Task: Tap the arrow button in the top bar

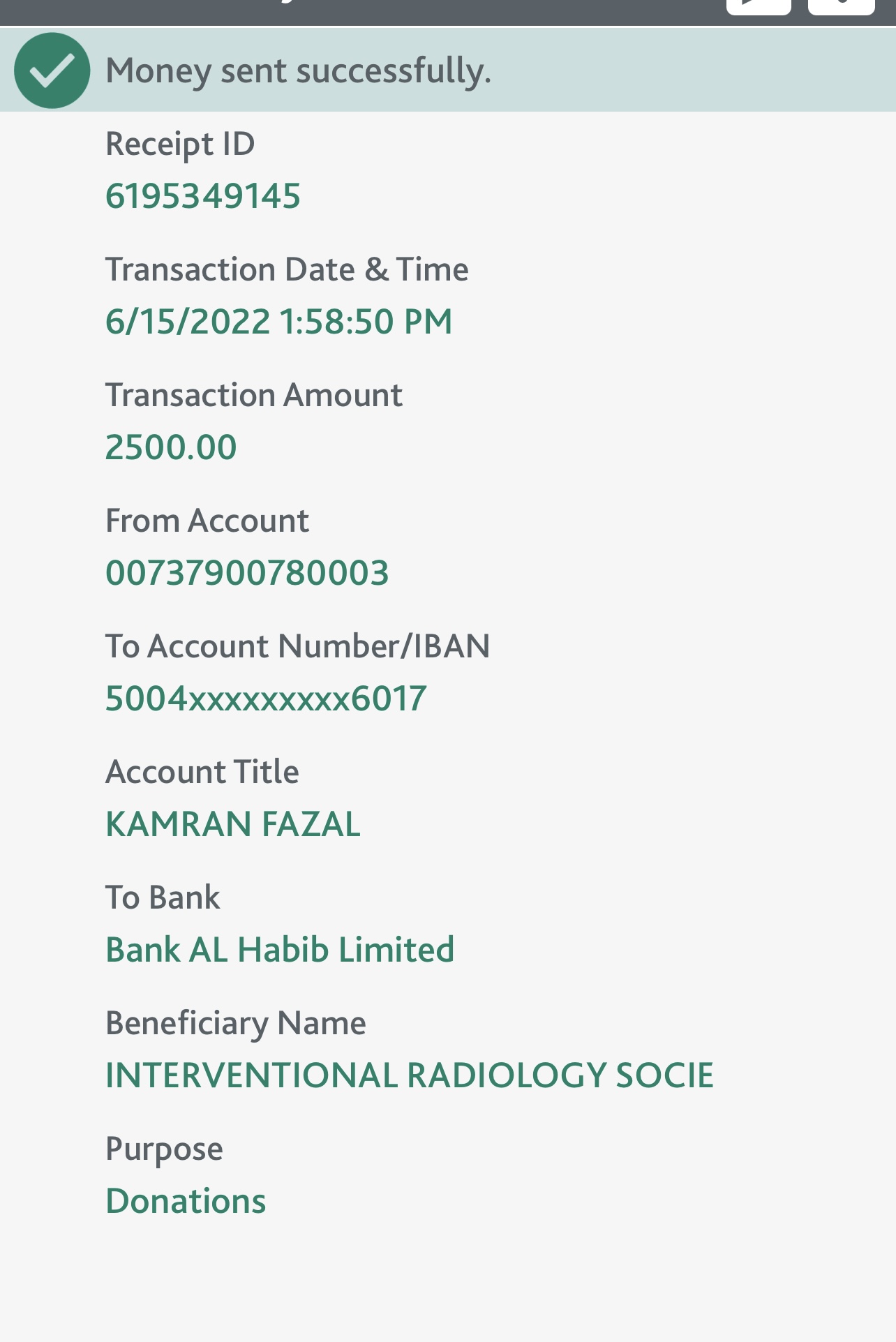Action: (x=758, y=6)
